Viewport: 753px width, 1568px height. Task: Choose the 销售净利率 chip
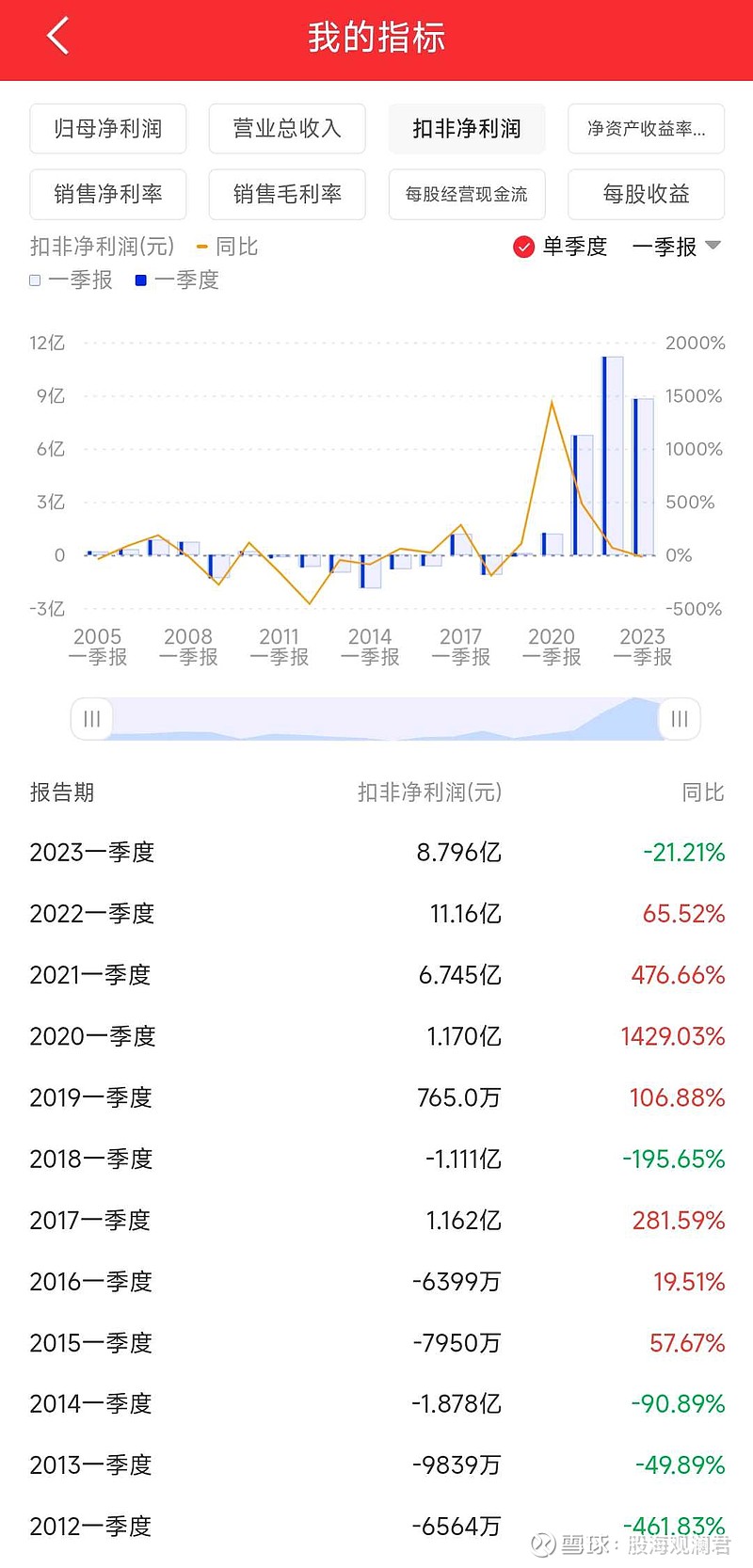click(x=108, y=195)
